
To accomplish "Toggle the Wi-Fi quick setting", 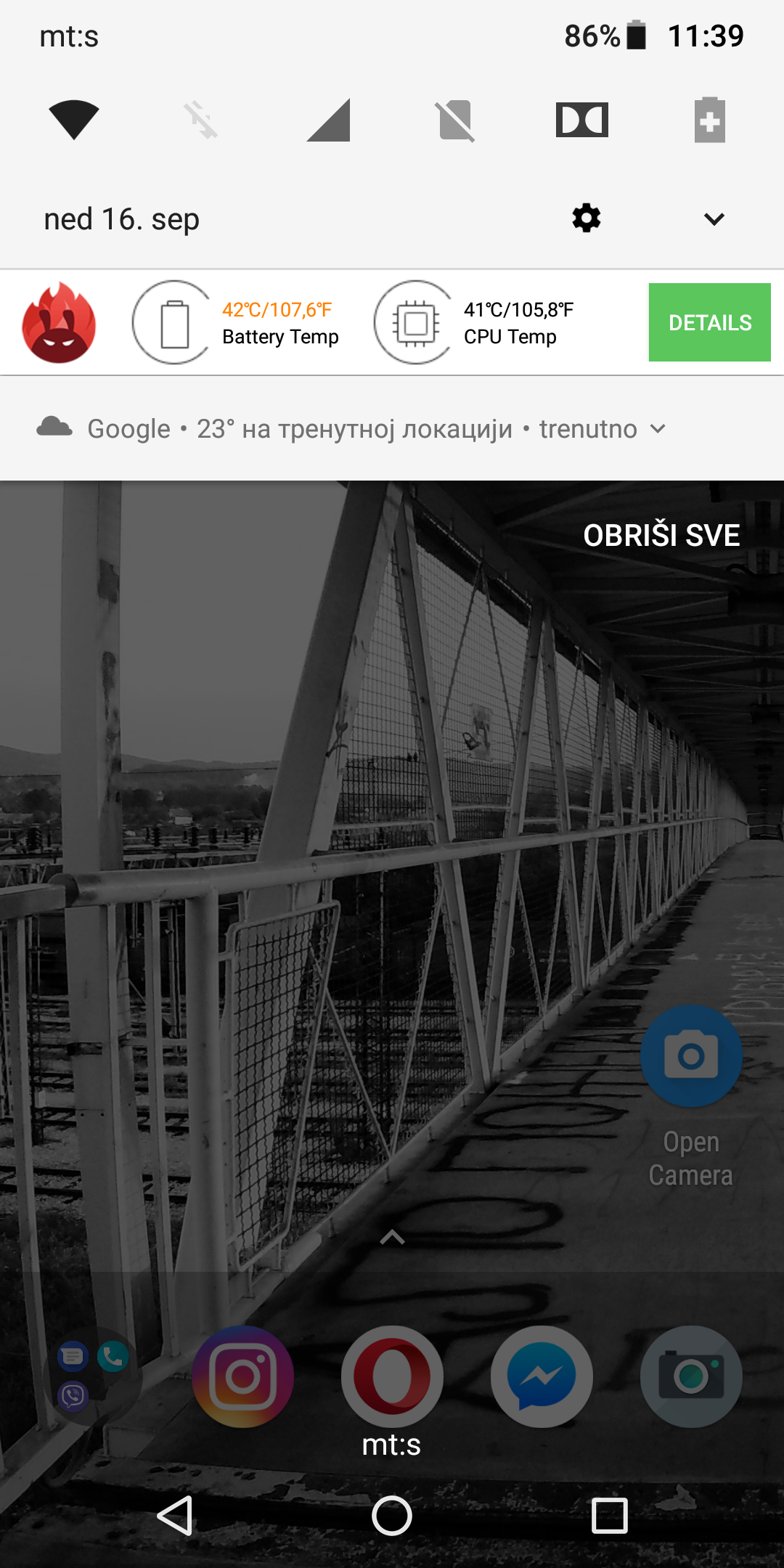I will 74,120.
